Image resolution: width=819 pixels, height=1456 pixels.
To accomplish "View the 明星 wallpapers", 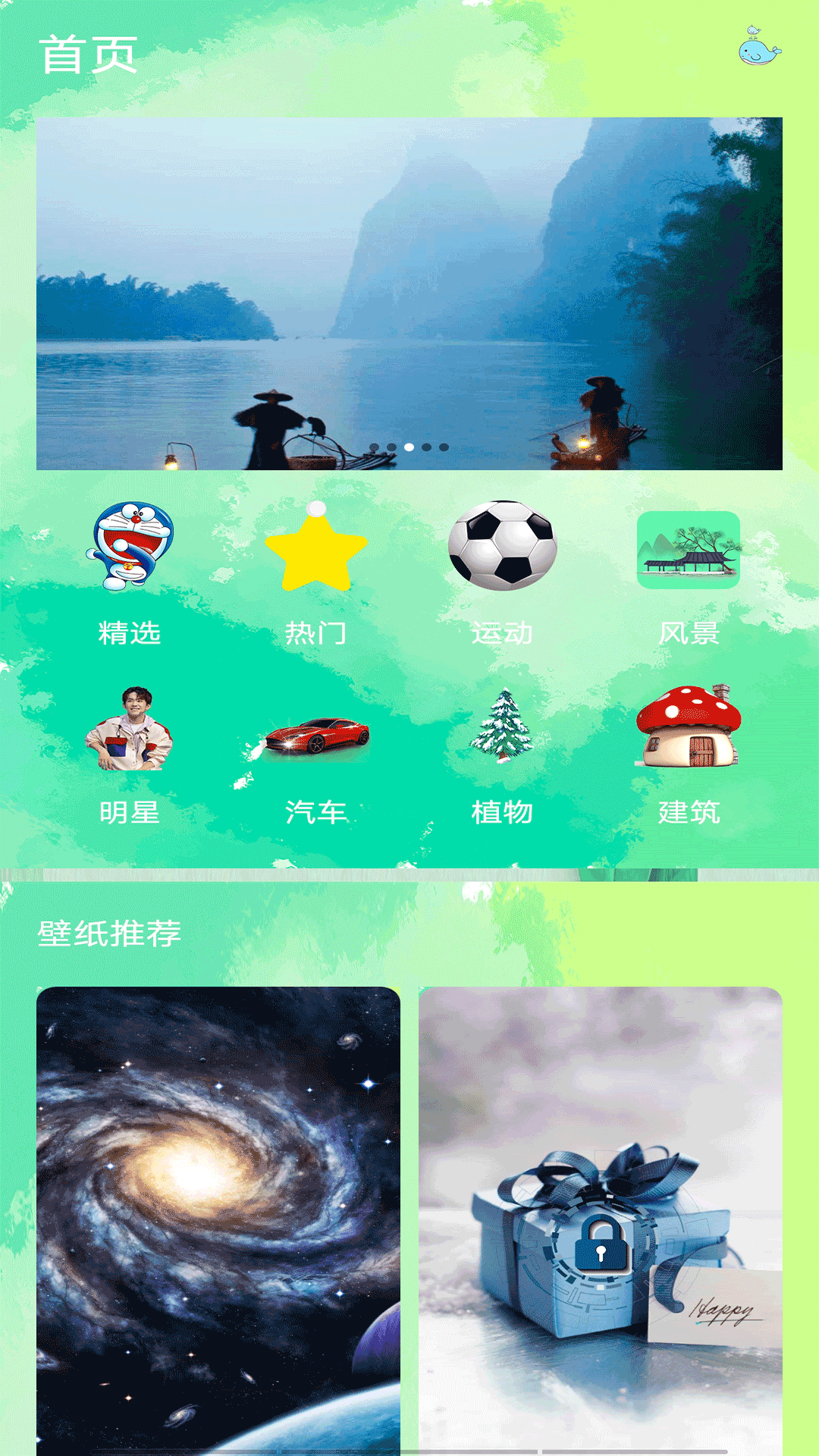I will pyautogui.click(x=130, y=755).
